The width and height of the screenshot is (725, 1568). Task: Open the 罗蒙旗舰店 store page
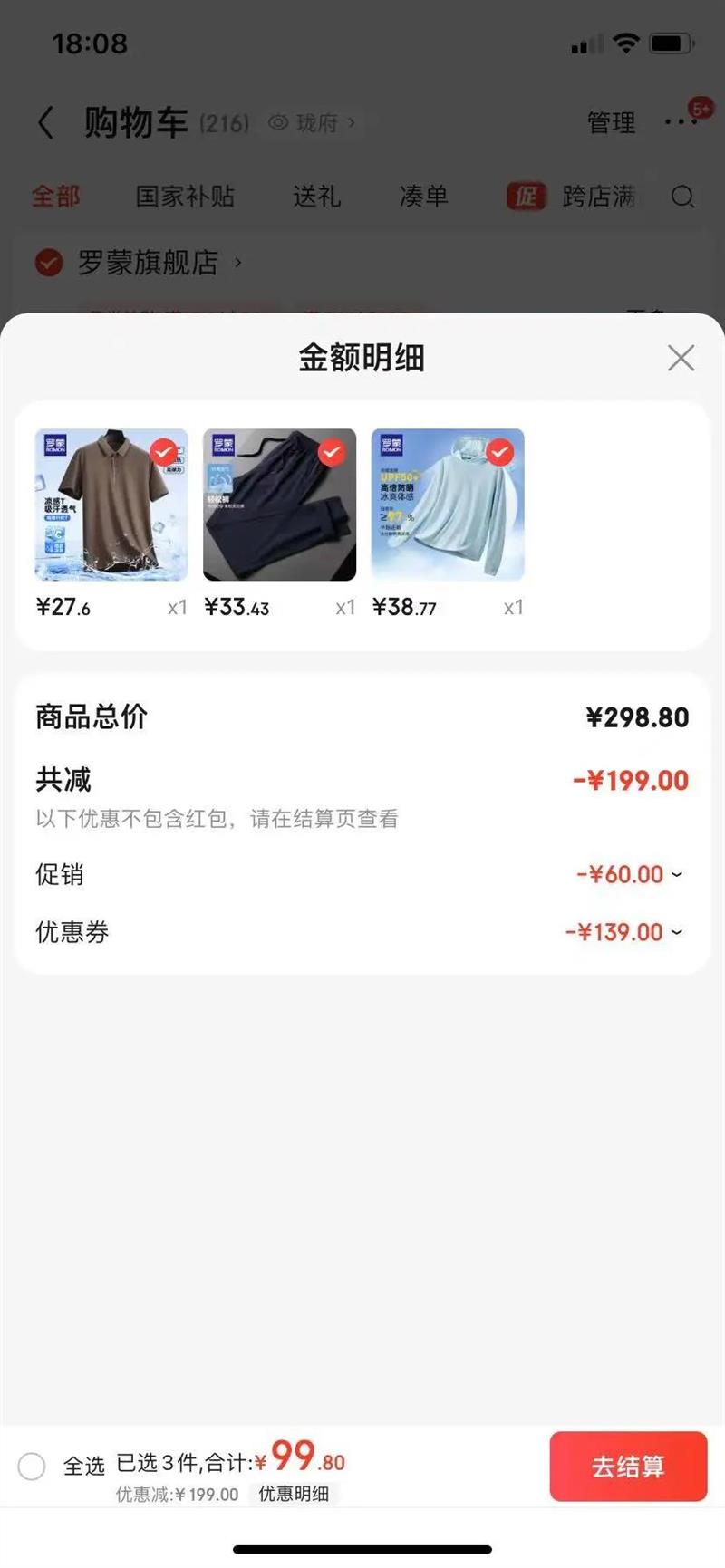(x=150, y=263)
